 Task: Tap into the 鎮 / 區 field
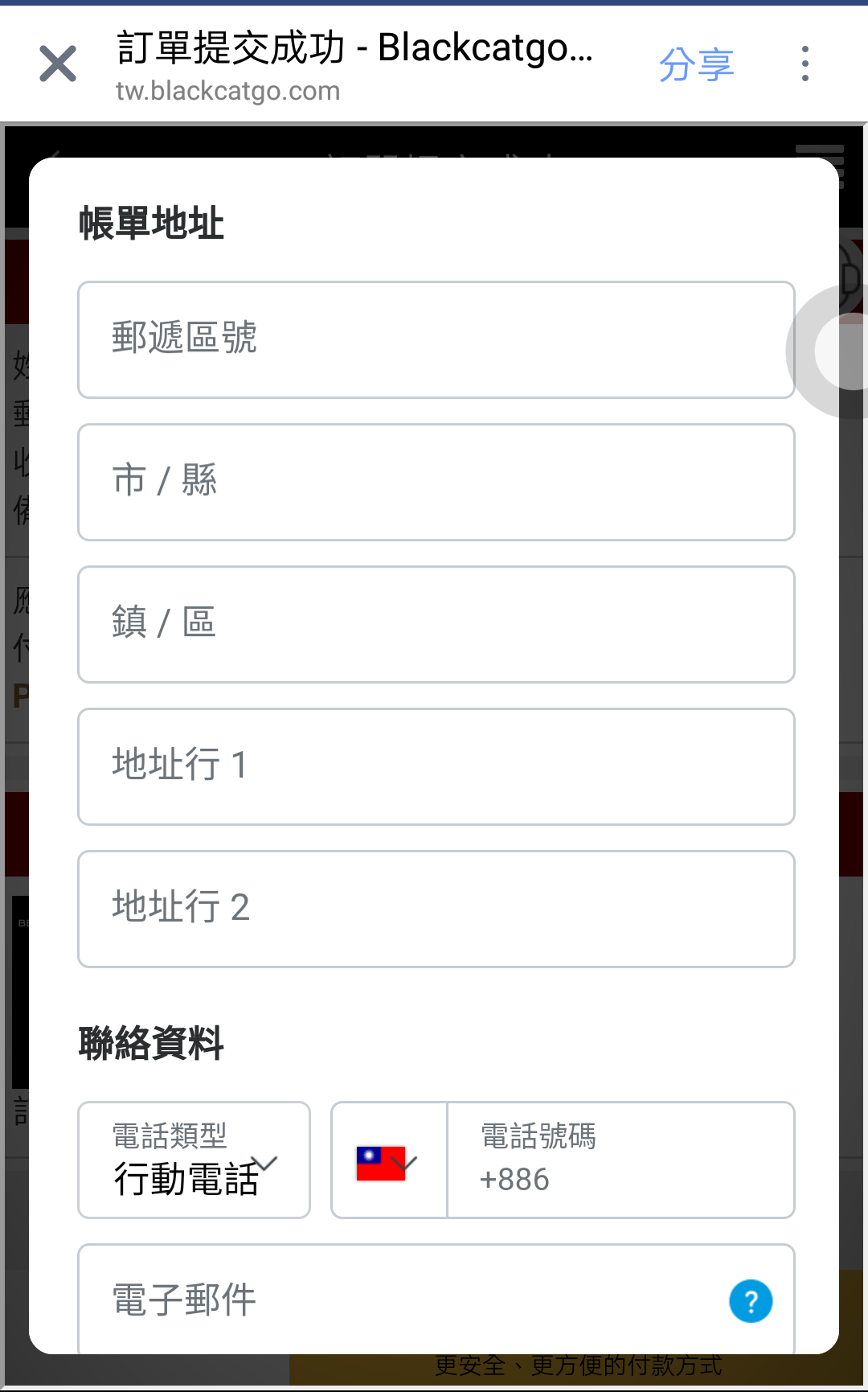436,624
